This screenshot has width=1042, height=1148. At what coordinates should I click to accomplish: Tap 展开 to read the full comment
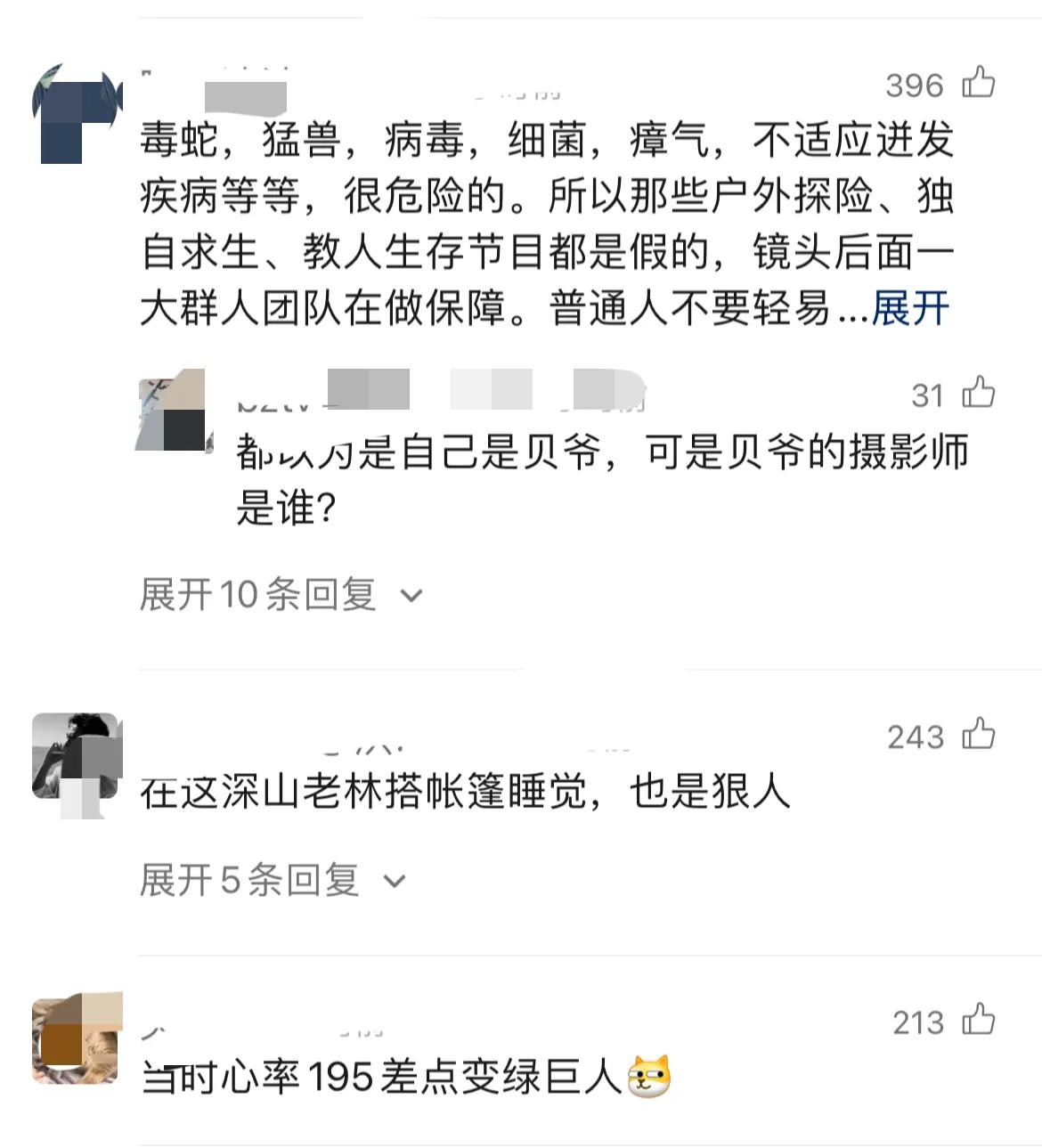910,309
